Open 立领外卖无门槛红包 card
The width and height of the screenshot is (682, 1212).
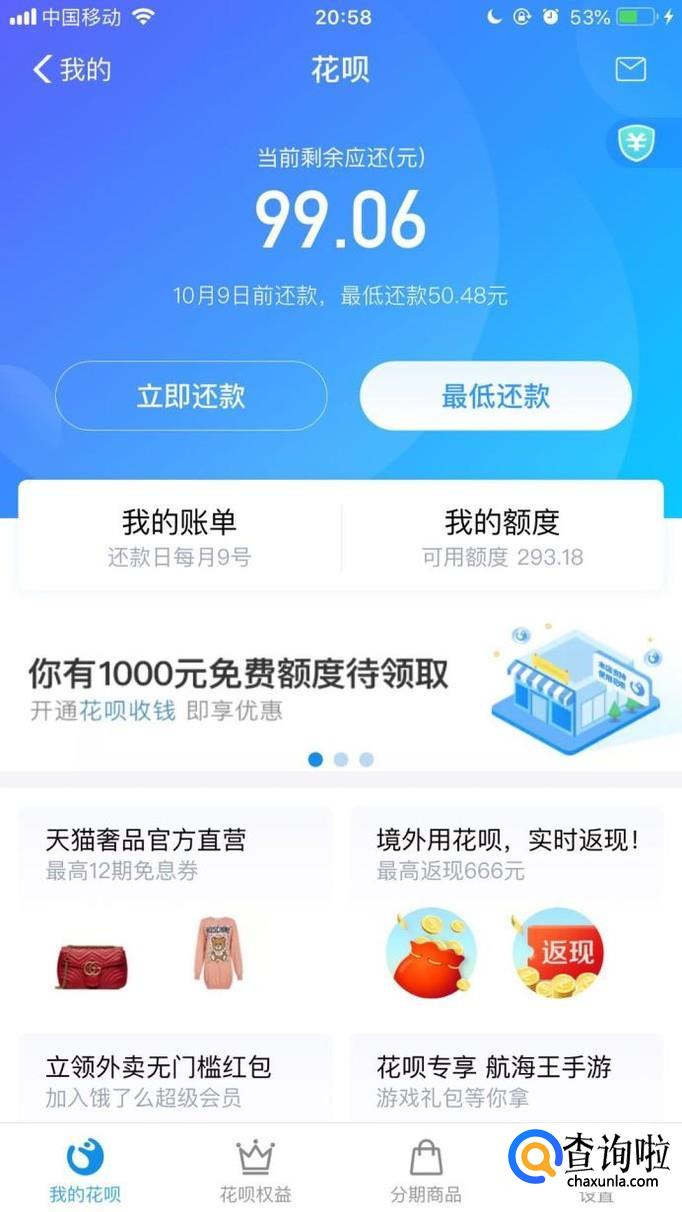[175, 1080]
